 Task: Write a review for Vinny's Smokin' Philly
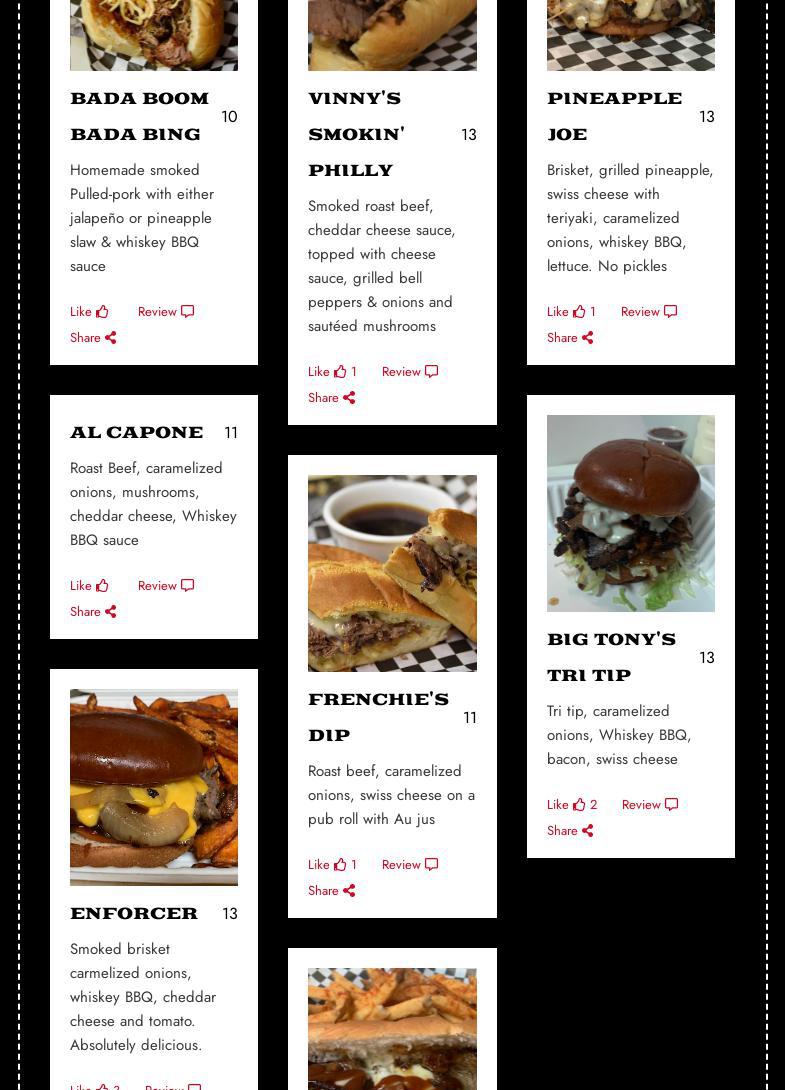[x=410, y=372]
